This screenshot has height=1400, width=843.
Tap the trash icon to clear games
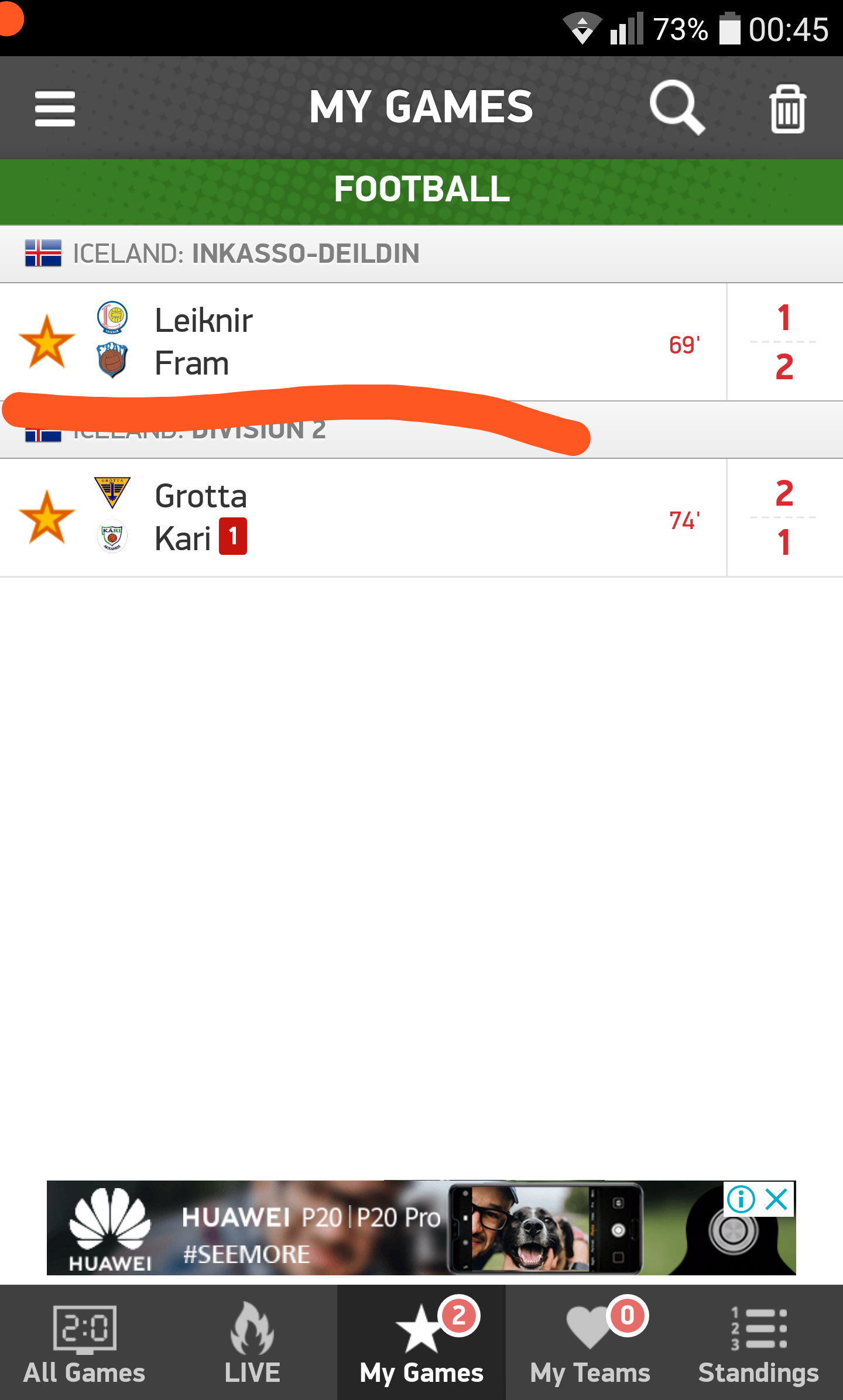787,109
